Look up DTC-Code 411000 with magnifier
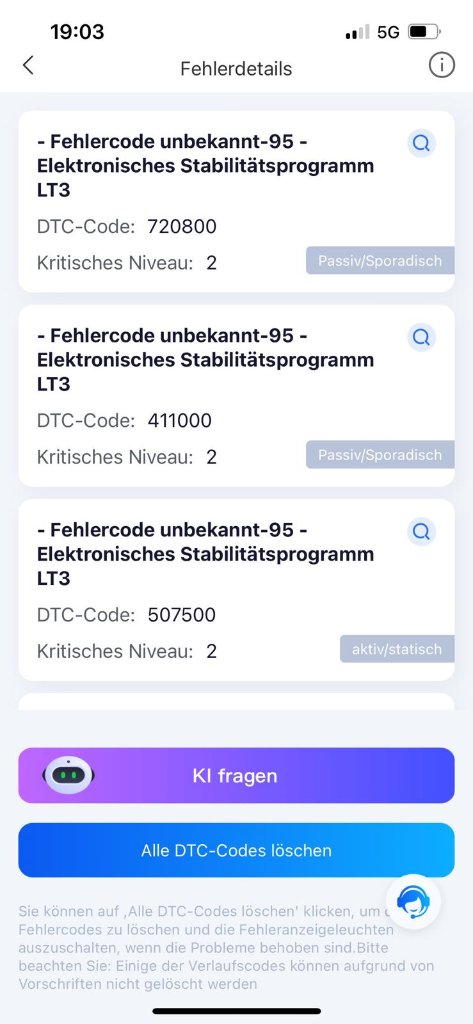 (421, 337)
